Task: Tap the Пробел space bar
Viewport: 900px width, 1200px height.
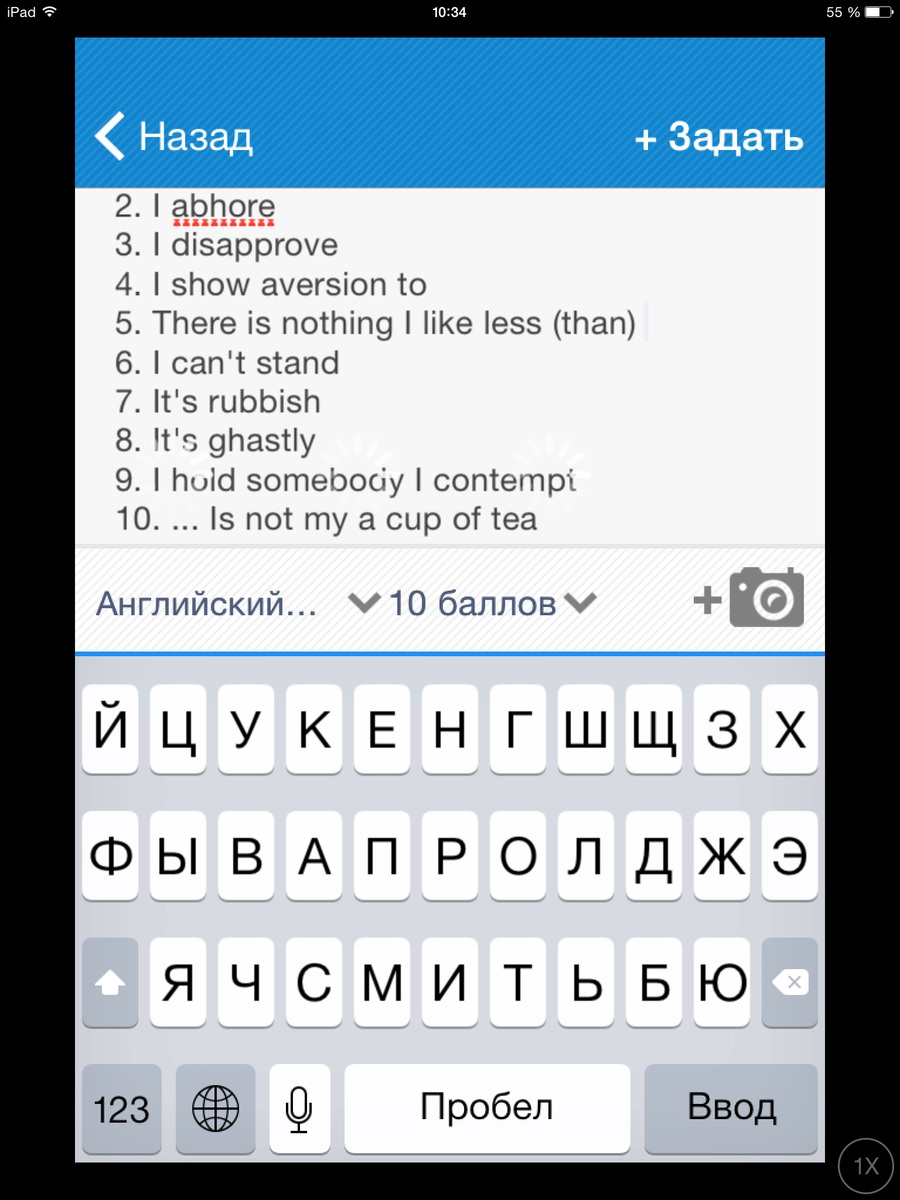Action: pos(487,1108)
